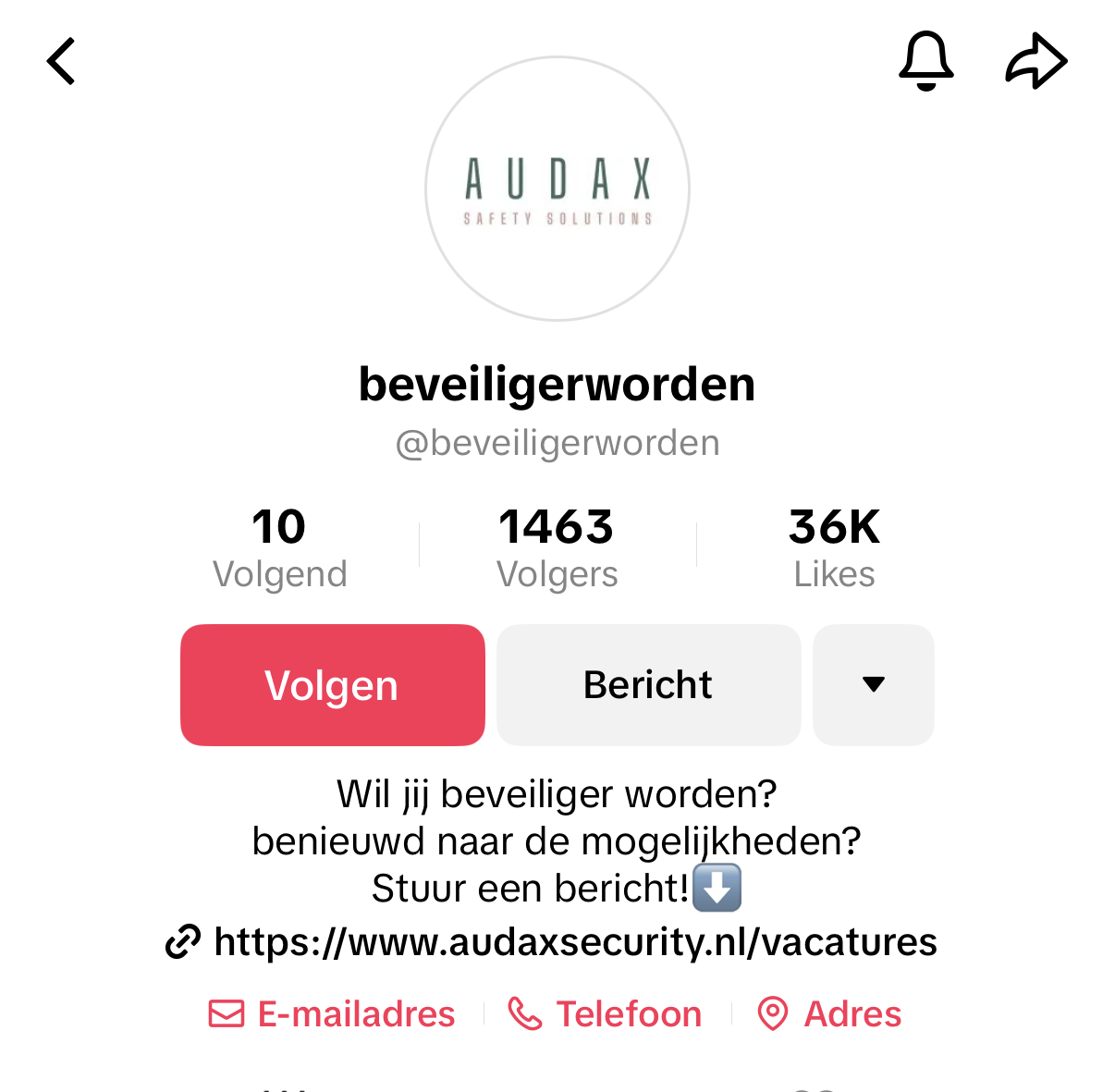The image size is (1115, 1092).
Task: Share this profile
Action: (1035, 62)
